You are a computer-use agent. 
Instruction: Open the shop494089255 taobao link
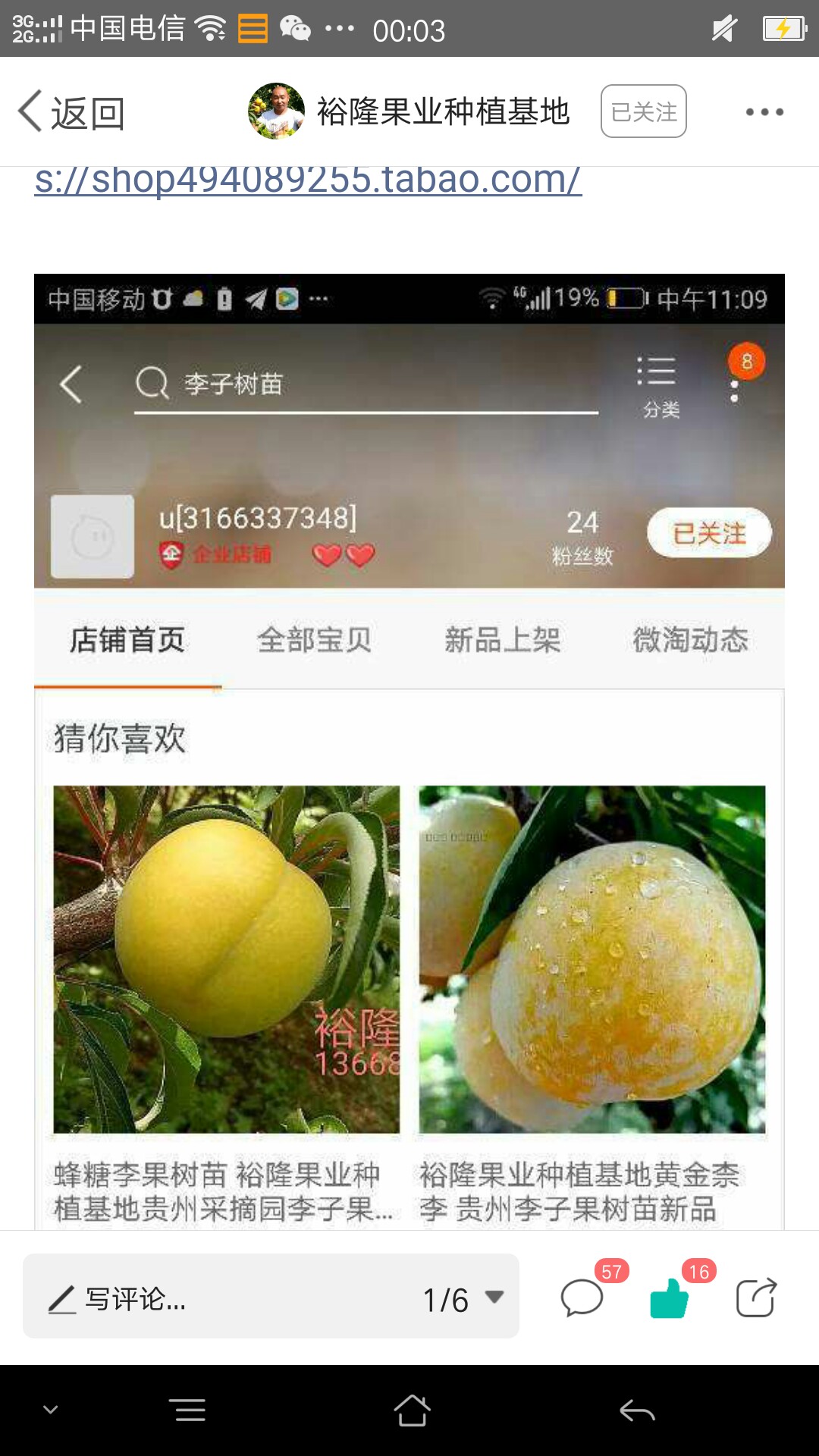(x=308, y=181)
